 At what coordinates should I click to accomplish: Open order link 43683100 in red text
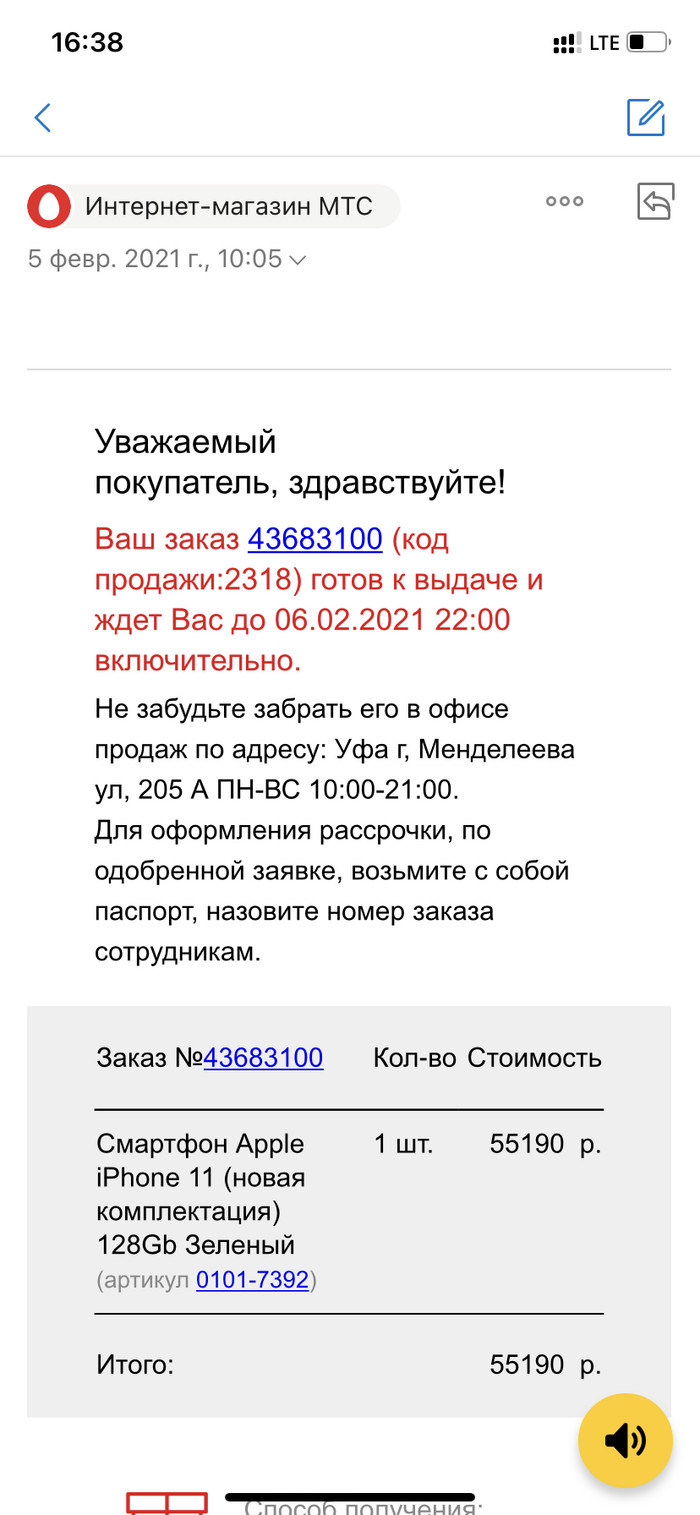tap(315, 540)
